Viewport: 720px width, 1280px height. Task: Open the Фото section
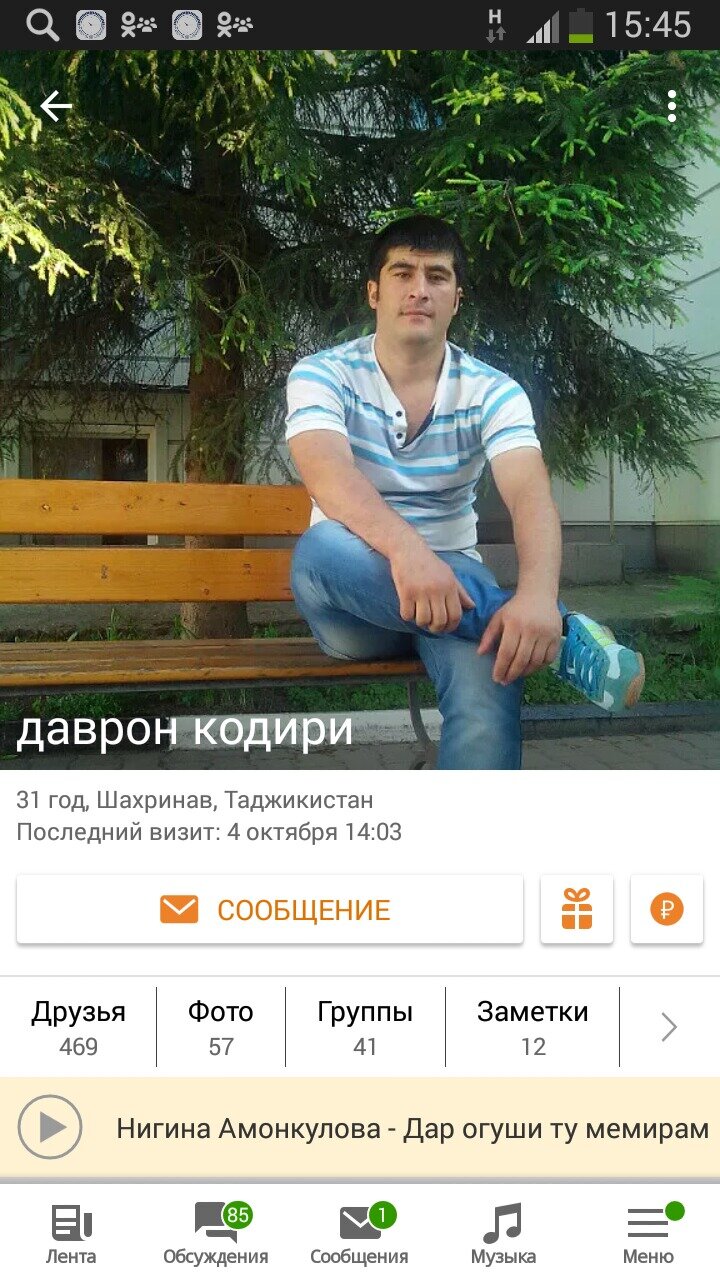[221, 1027]
